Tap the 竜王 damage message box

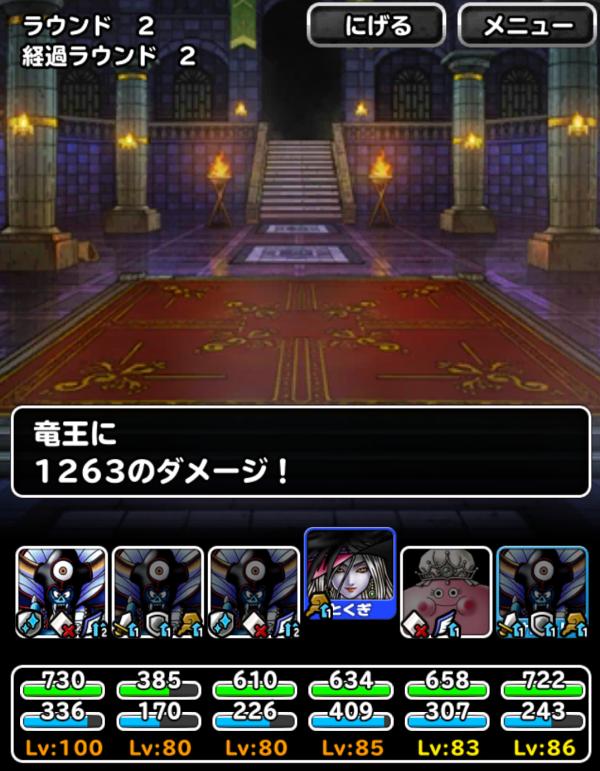(x=300, y=452)
